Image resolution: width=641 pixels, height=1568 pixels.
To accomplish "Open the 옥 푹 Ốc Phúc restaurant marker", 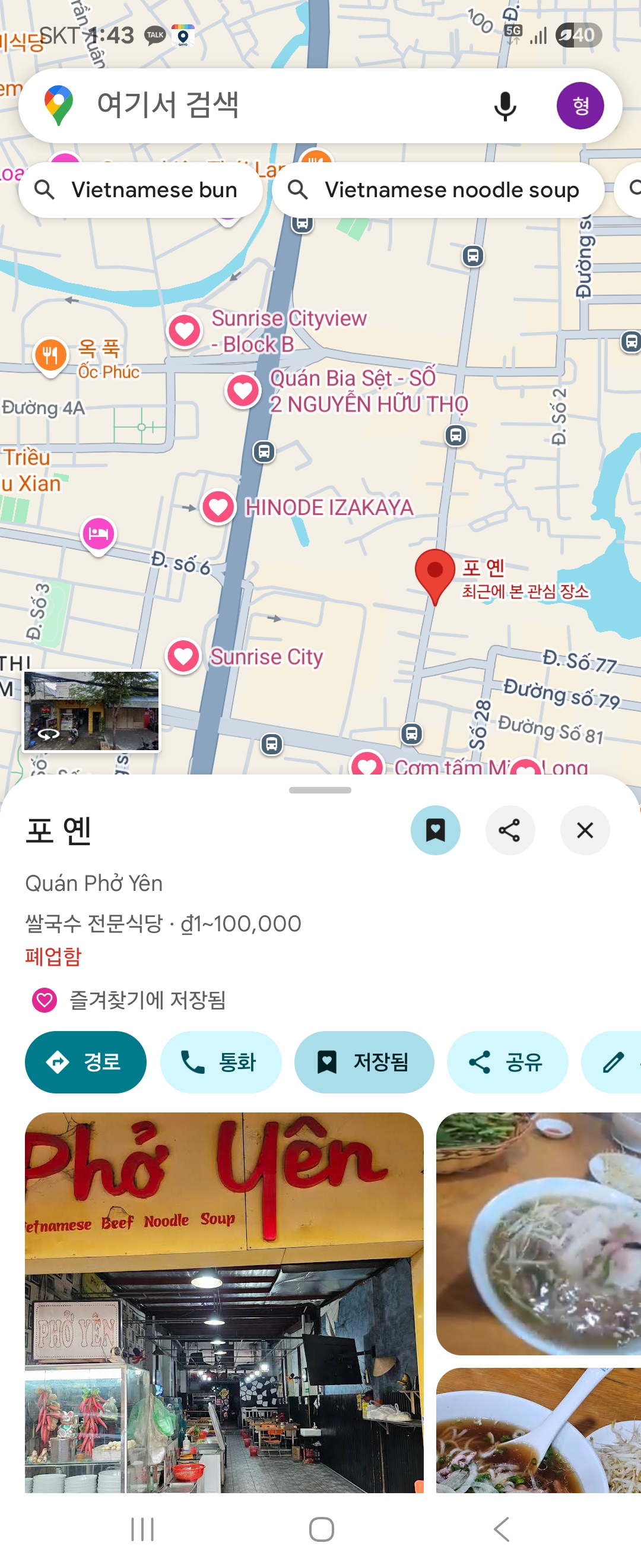I will (x=50, y=355).
